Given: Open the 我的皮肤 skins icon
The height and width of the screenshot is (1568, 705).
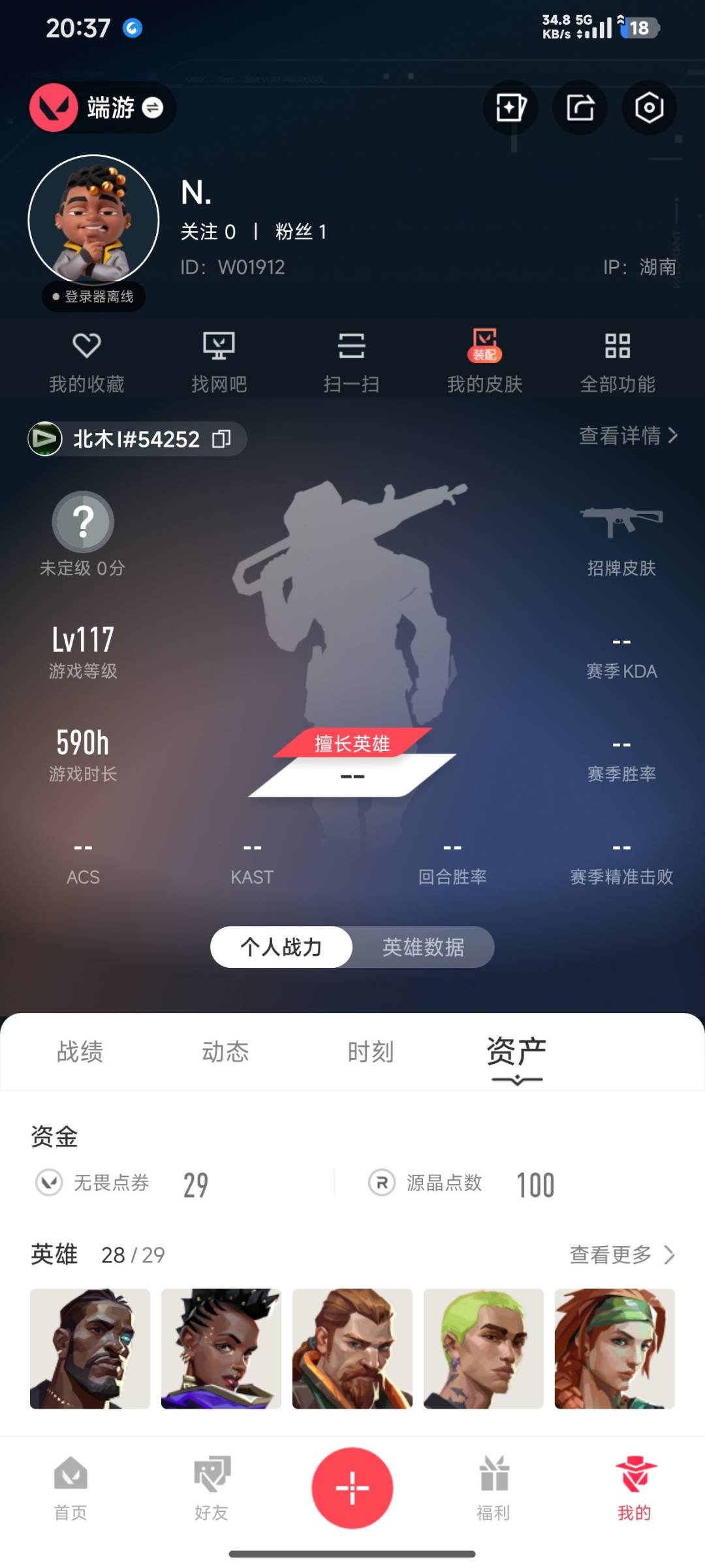Looking at the screenshot, I should click(x=484, y=359).
